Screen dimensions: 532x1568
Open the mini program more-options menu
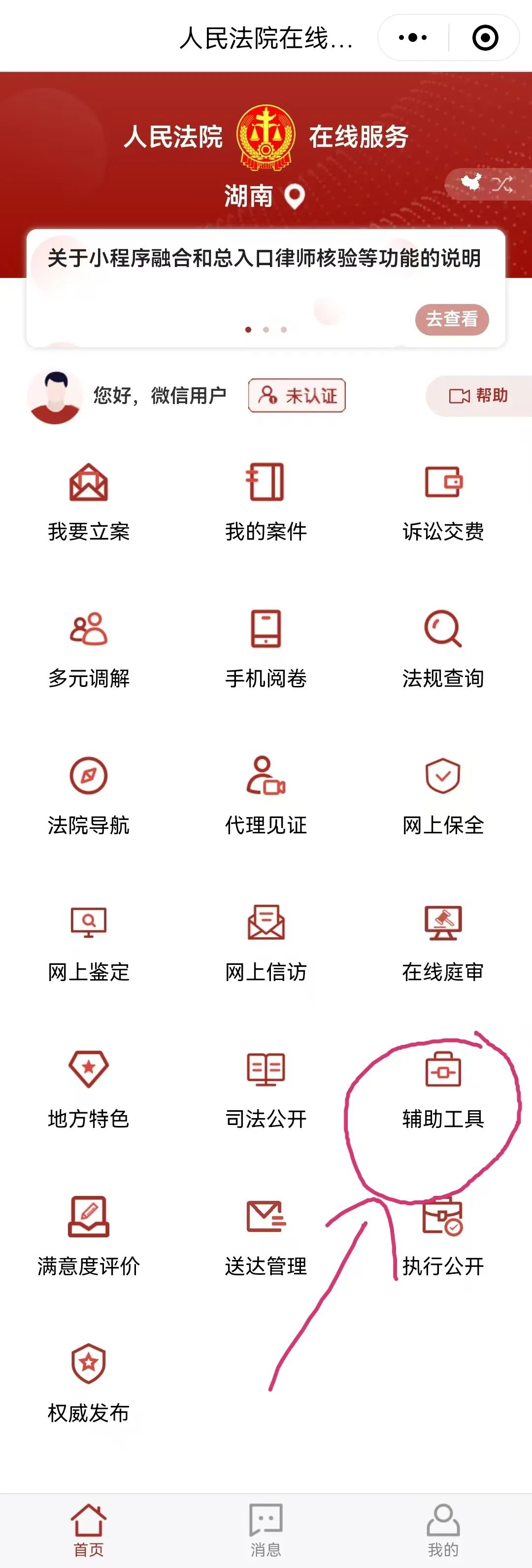click(x=413, y=38)
